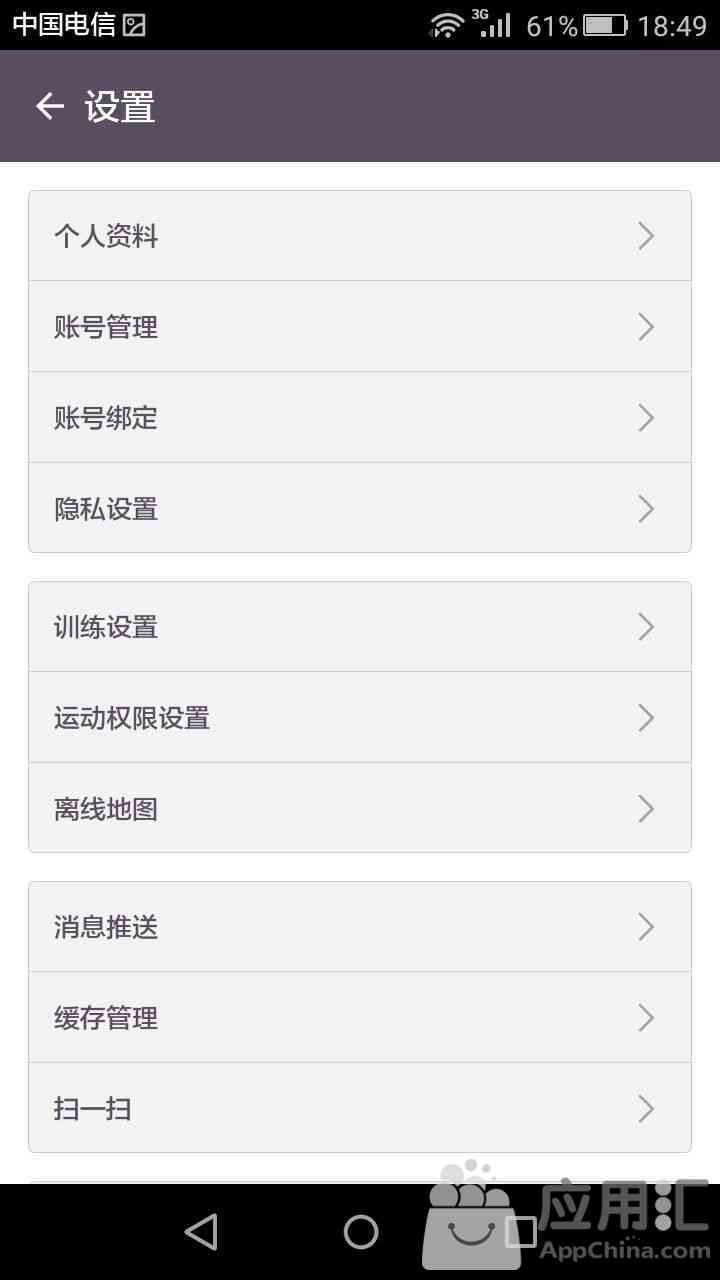Open 缓存管理 cache management
Screen dimensions: 720x1280
click(360, 1018)
